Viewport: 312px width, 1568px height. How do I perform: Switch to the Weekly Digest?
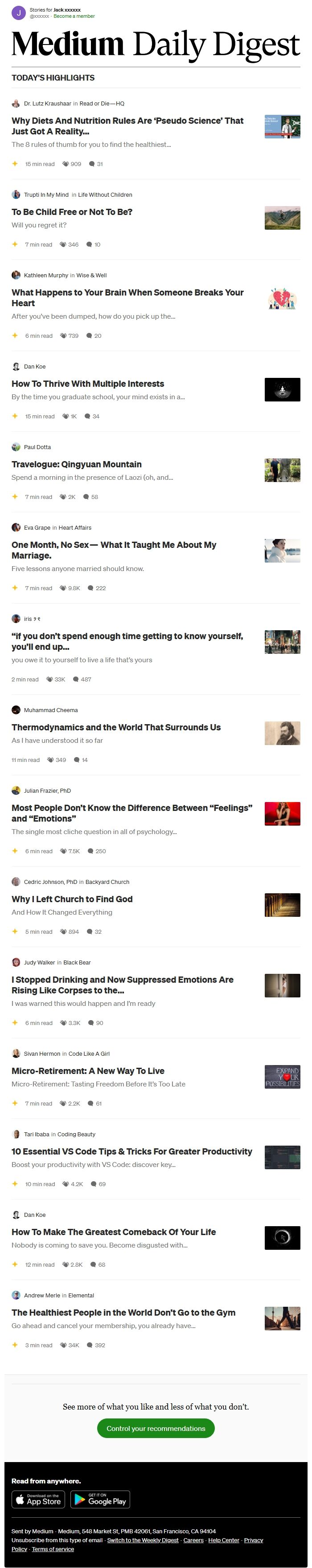coord(143,1540)
